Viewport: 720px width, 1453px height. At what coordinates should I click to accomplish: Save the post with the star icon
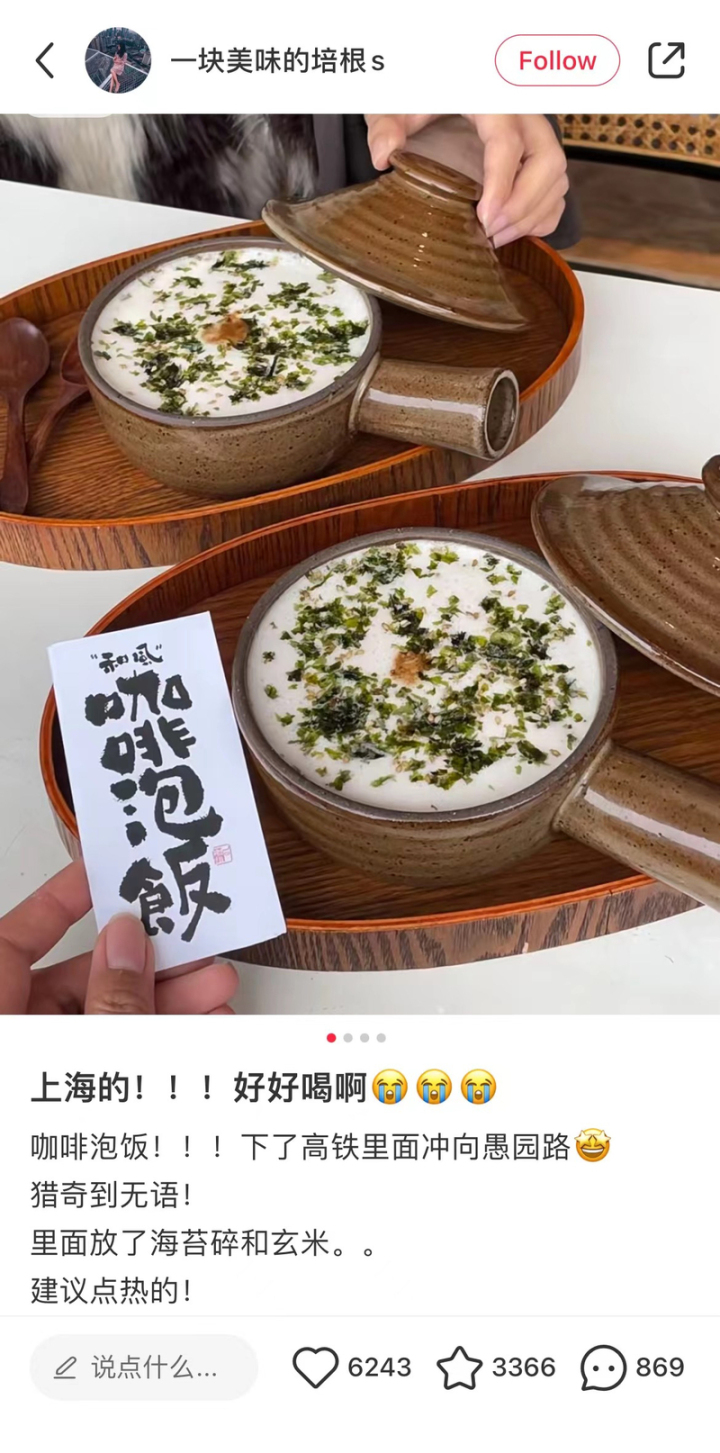[x=460, y=1367]
